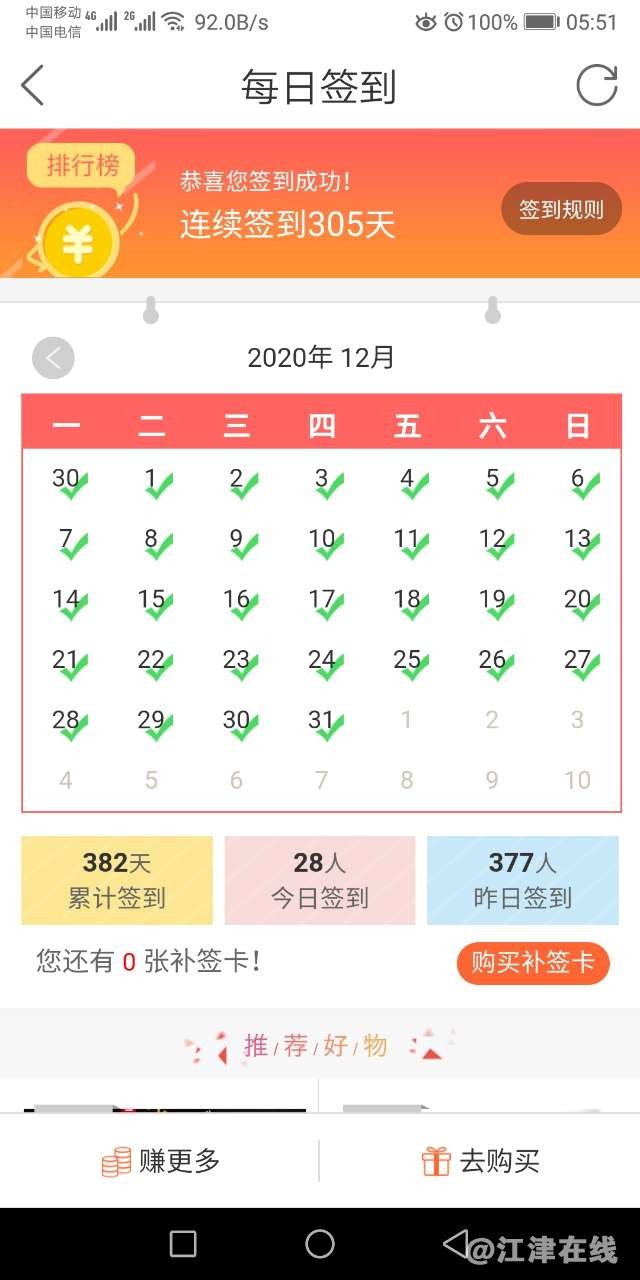Image resolution: width=640 pixels, height=1280 pixels.
Task: Go to the previous calendar month
Action: [x=53, y=358]
